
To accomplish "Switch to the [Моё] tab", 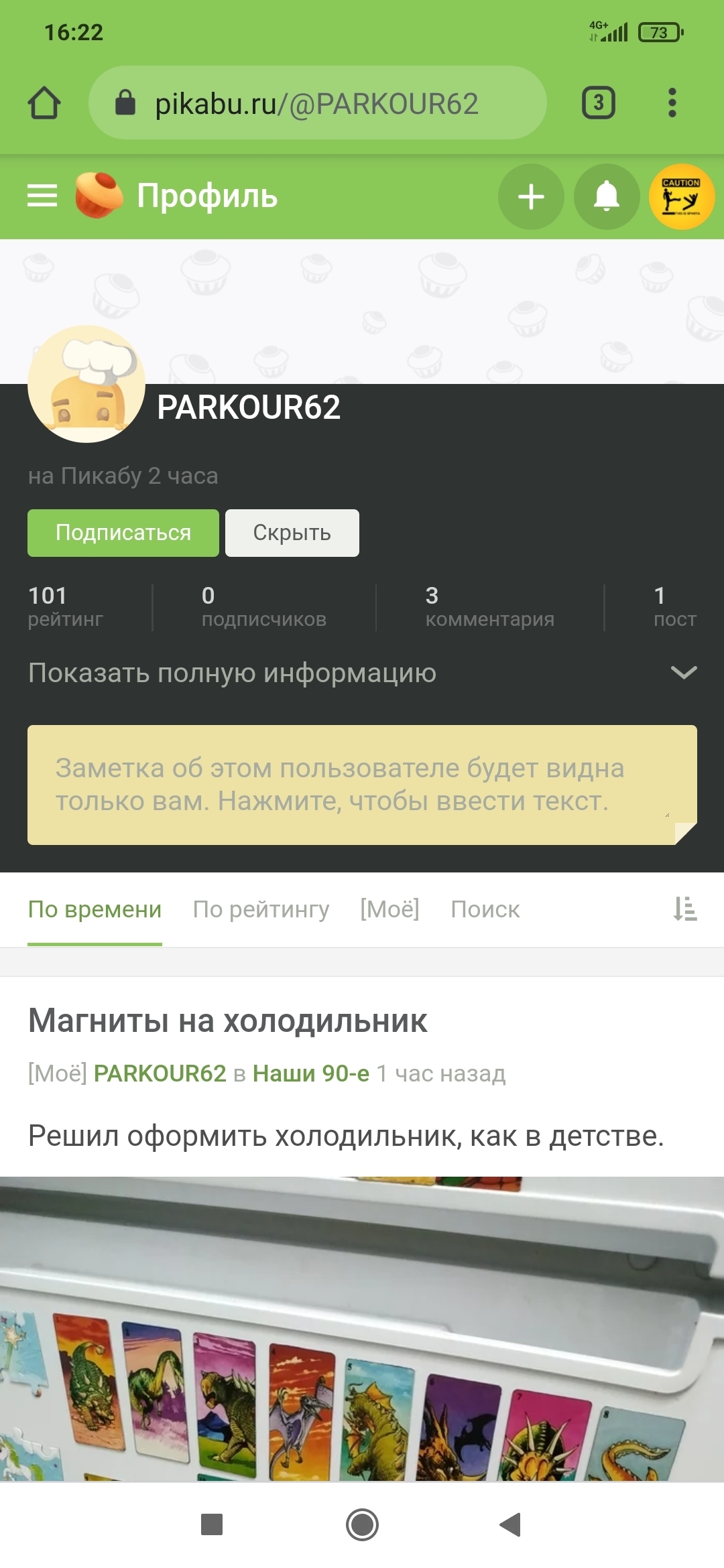I will coord(389,909).
